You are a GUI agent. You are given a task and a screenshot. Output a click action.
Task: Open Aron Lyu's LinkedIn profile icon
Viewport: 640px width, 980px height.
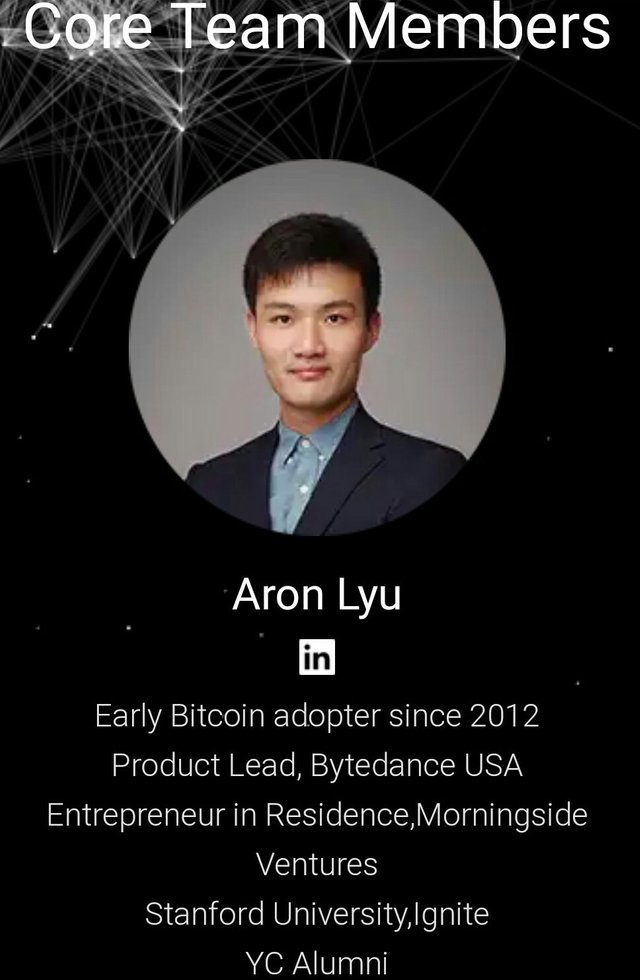(x=317, y=657)
